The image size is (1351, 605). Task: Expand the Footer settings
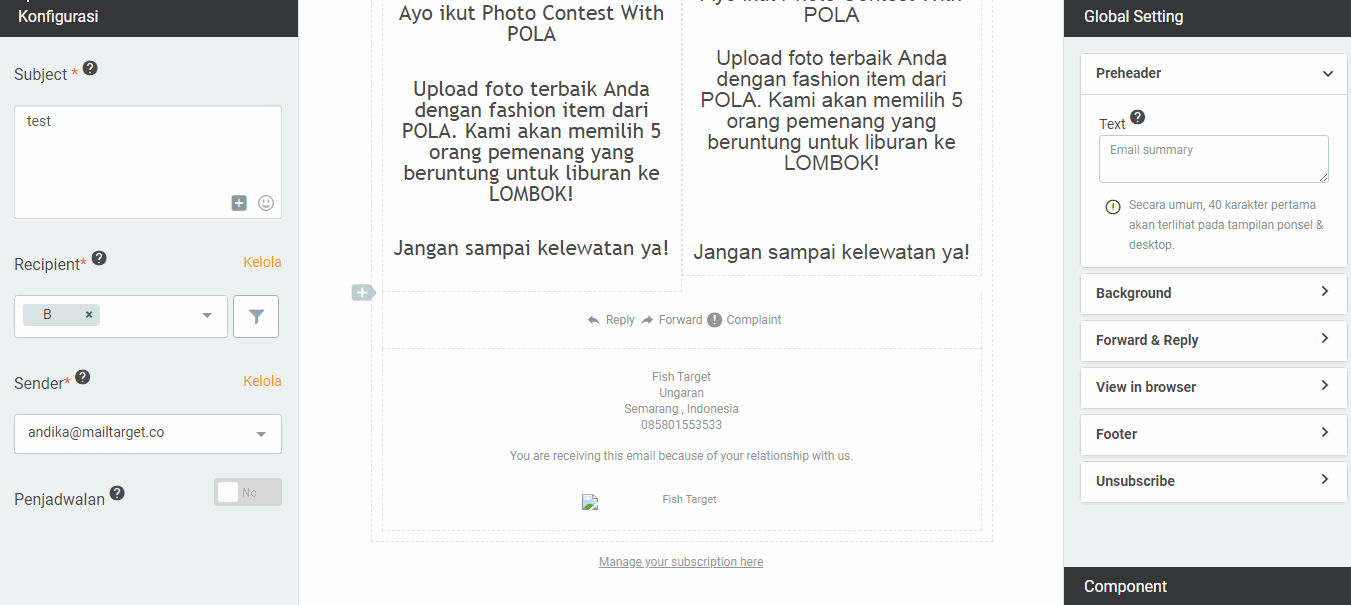point(1213,434)
